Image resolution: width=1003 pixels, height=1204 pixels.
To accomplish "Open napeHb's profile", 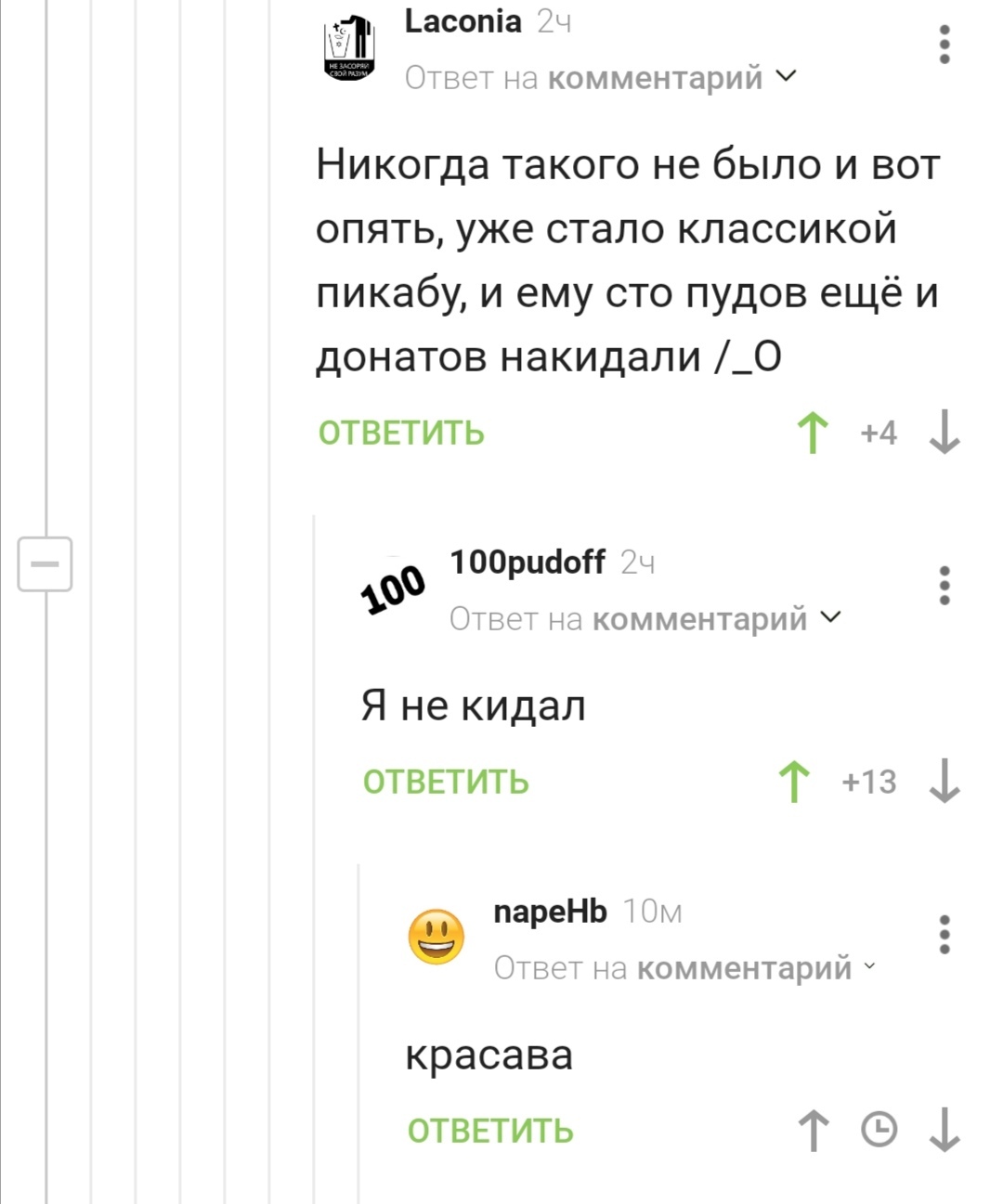I will [550, 913].
